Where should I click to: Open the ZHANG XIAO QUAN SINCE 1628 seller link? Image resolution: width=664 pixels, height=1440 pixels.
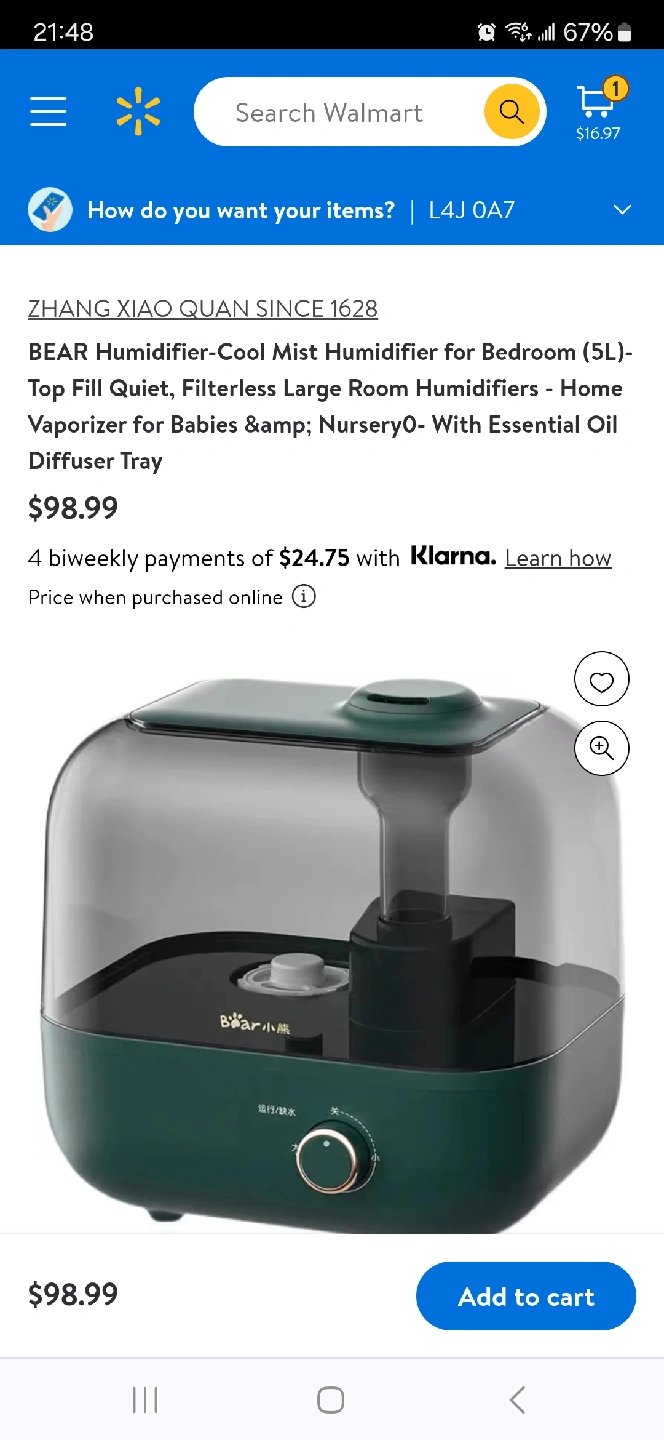coord(203,308)
